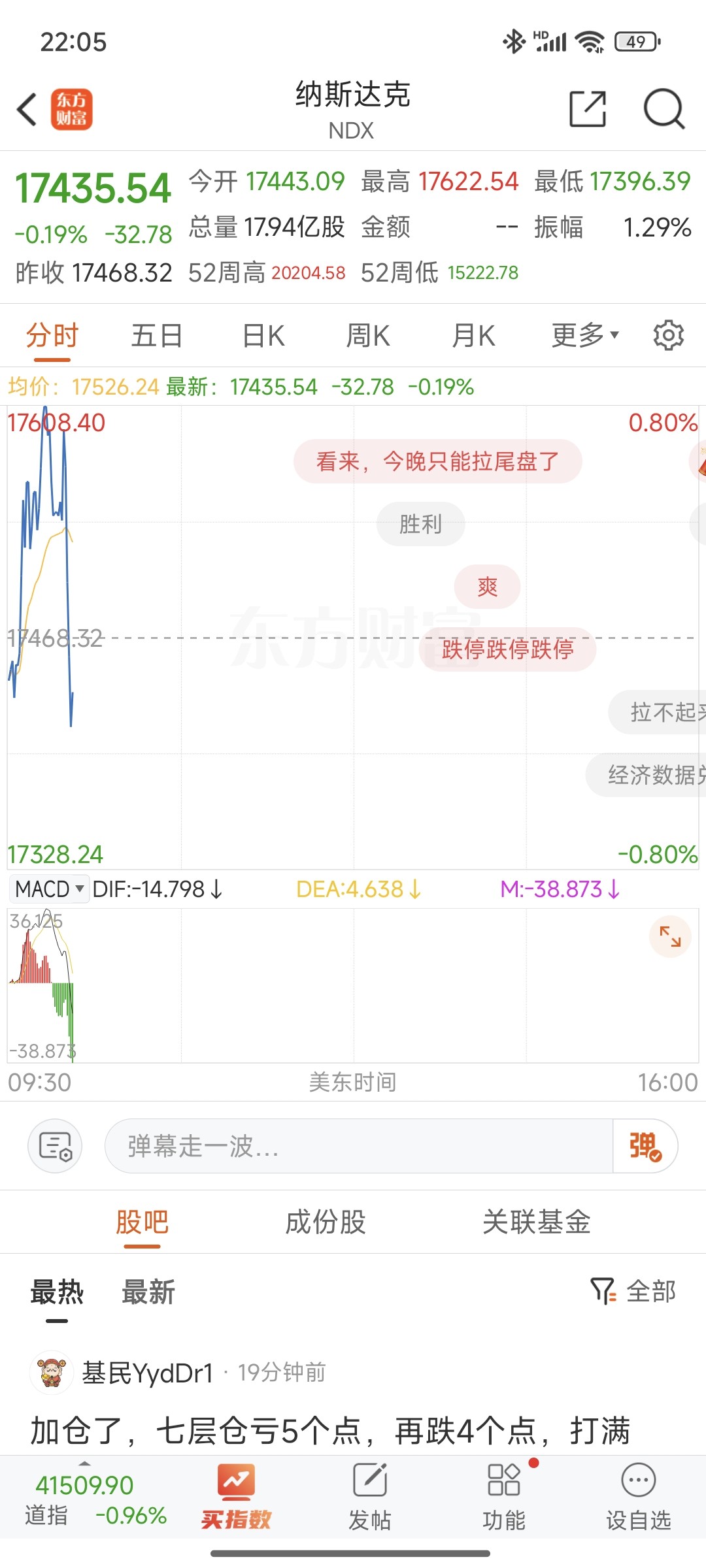This screenshot has width=706, height=1568.
Task: Open the search magnifier icon
Action: (664, 108)
